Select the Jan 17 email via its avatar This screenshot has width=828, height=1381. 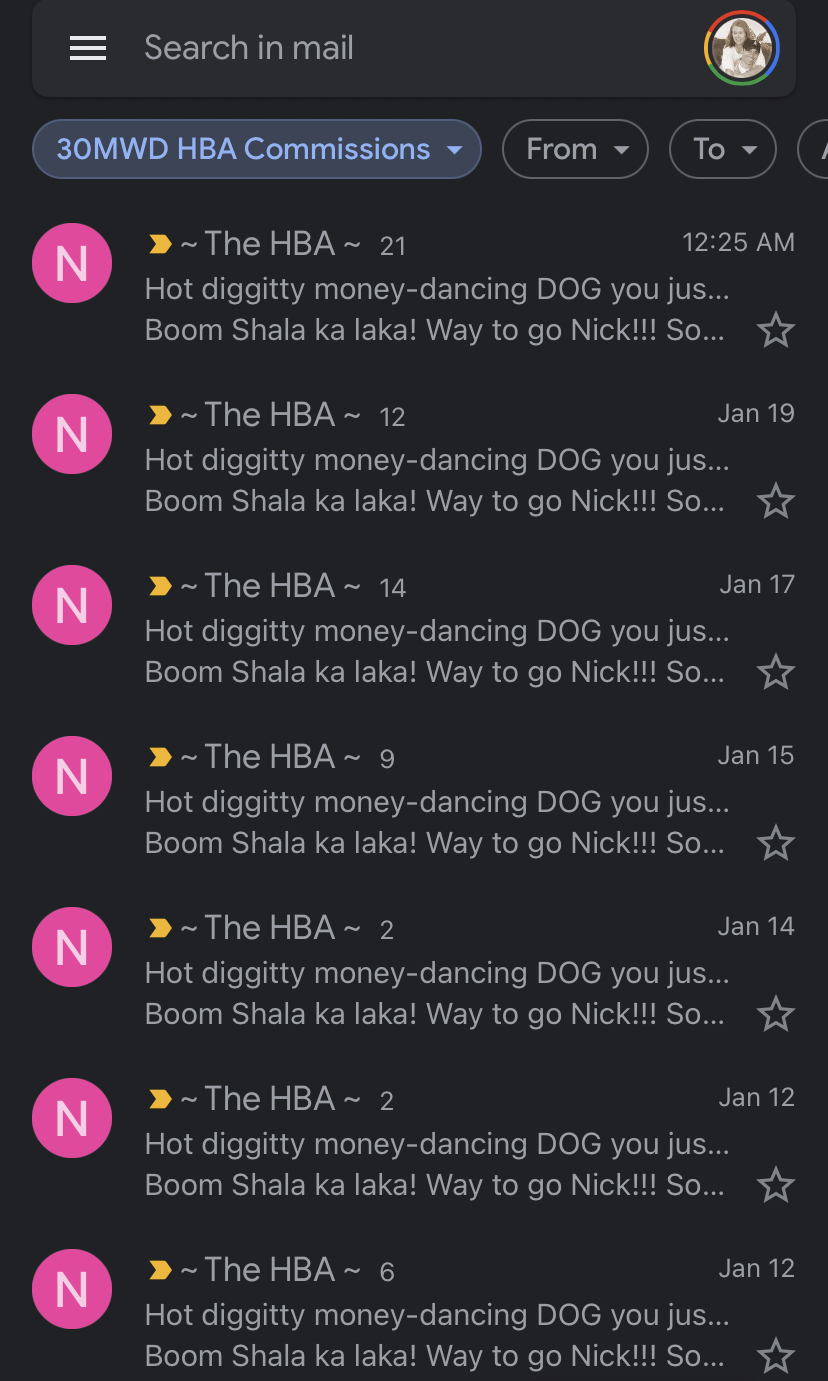(x=72, y=606)
